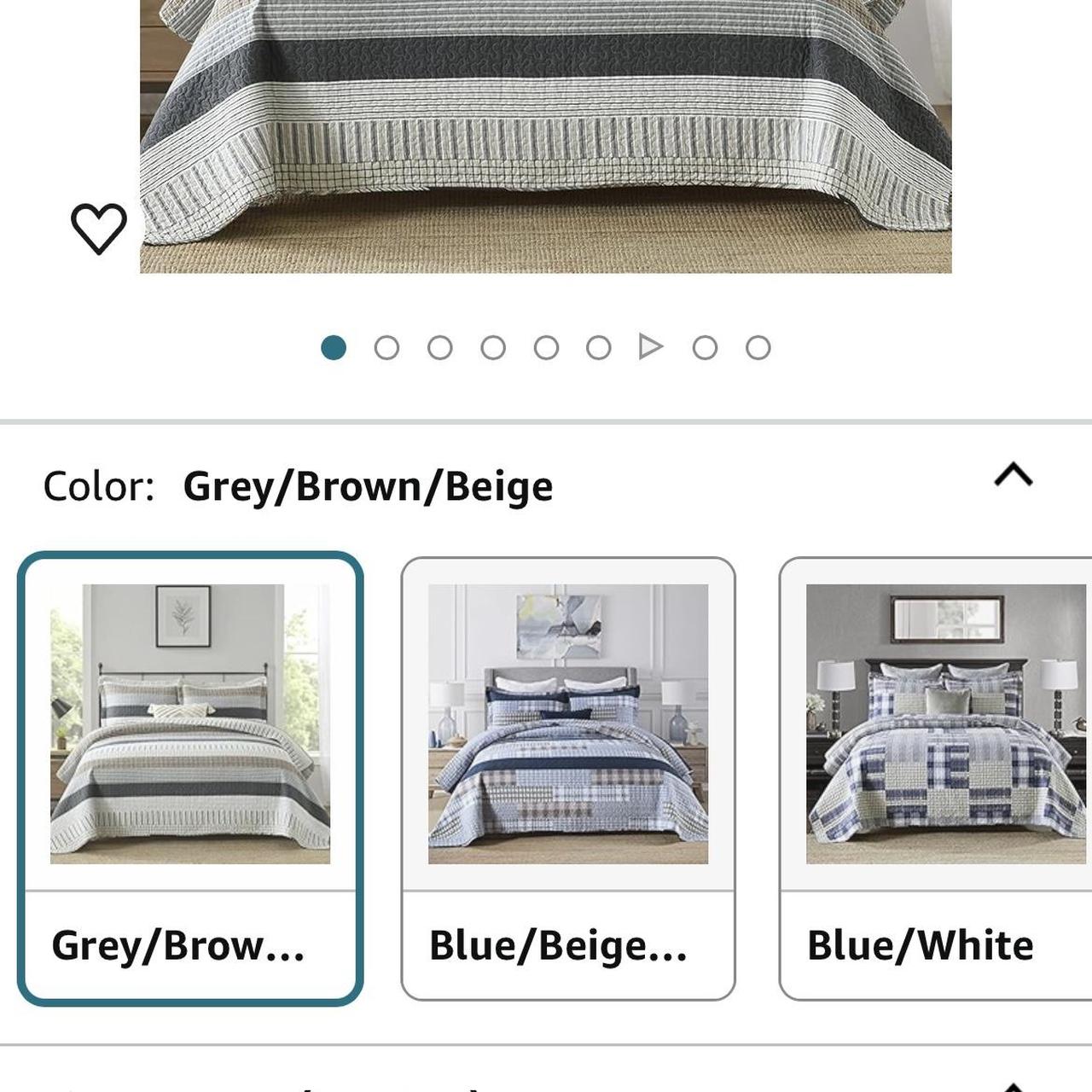
Task: Go to the second image dot
Action: 386,348
